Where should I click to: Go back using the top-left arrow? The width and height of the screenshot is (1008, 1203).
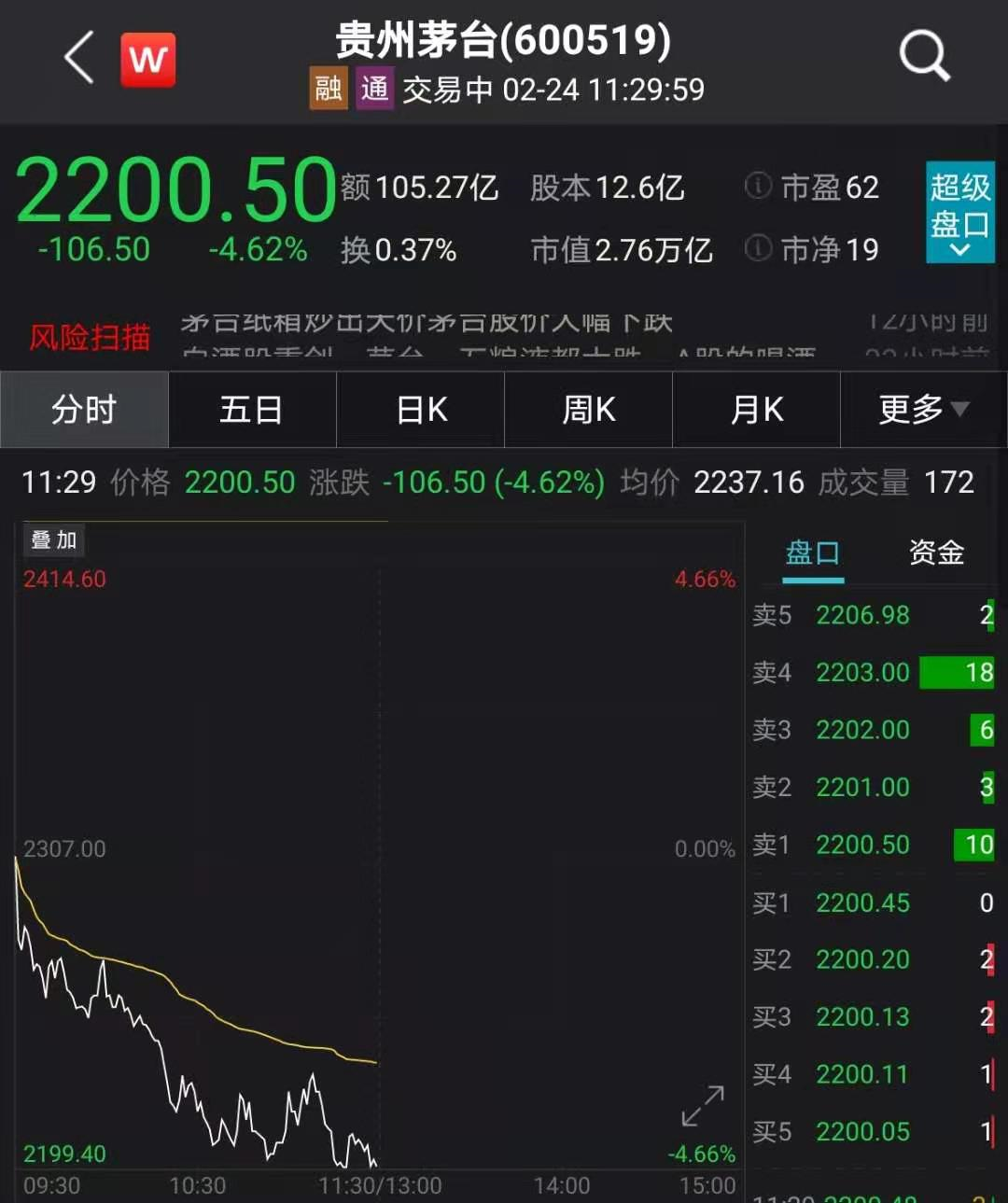tap(79, 58)
